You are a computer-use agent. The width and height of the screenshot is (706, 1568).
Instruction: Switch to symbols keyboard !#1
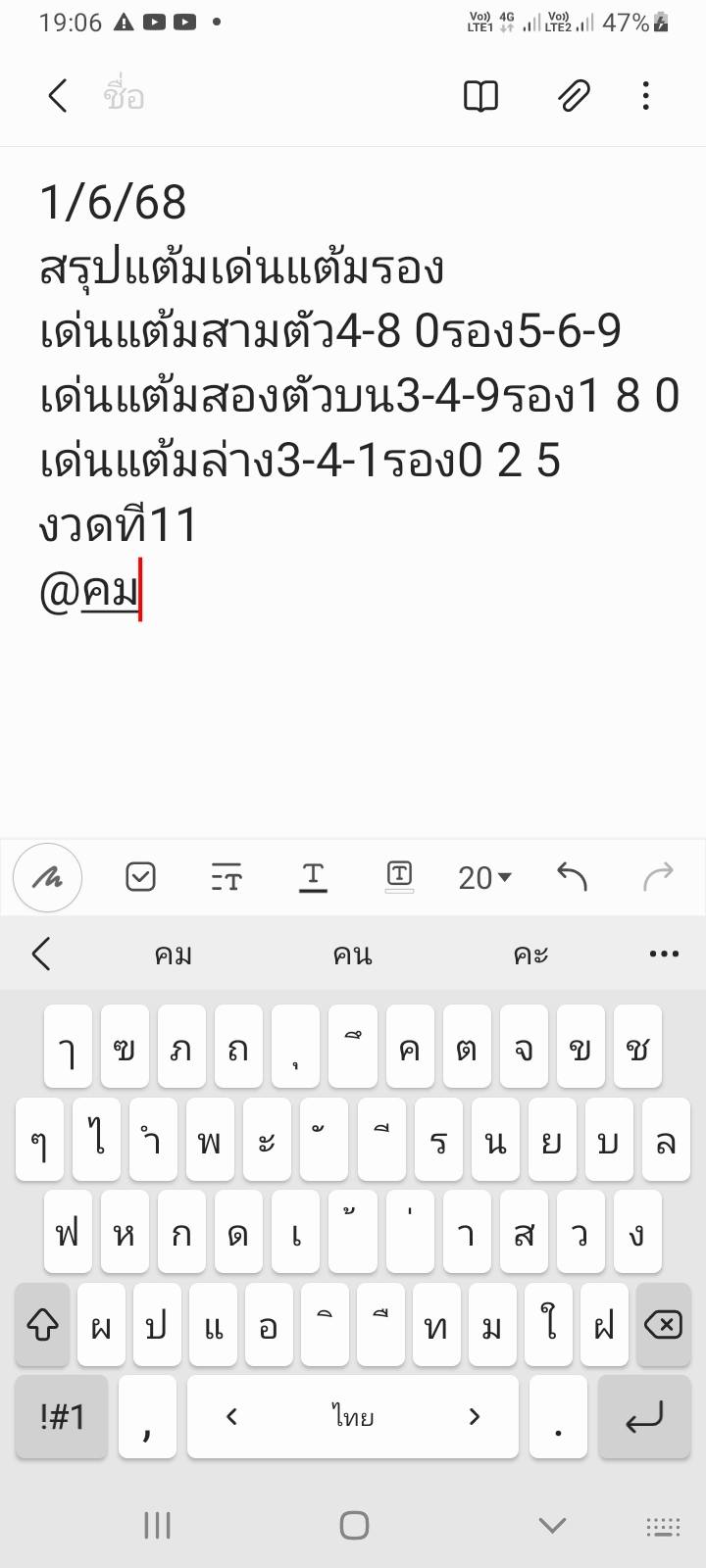point(62,1416)
